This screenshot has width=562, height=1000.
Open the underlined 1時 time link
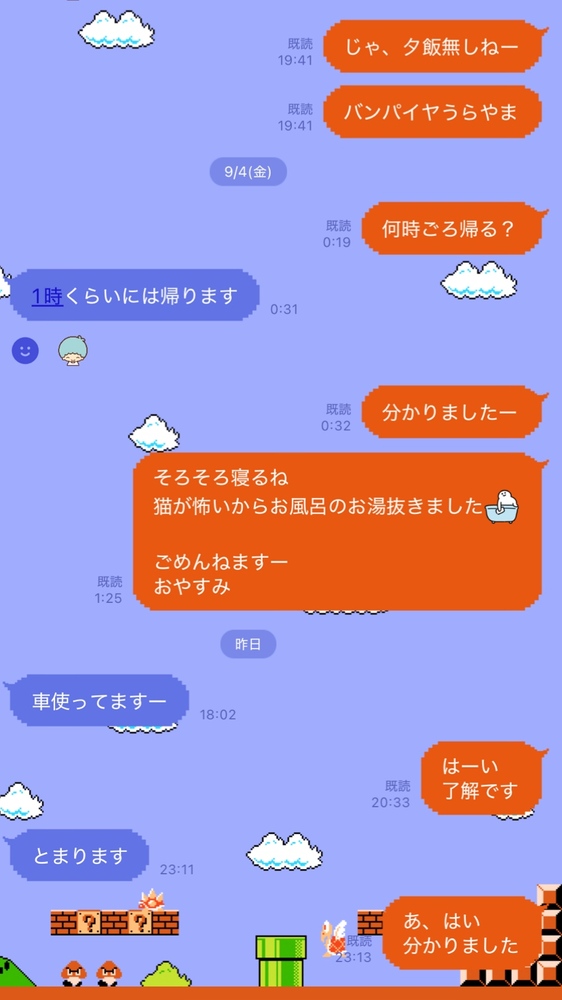[48, 296]
